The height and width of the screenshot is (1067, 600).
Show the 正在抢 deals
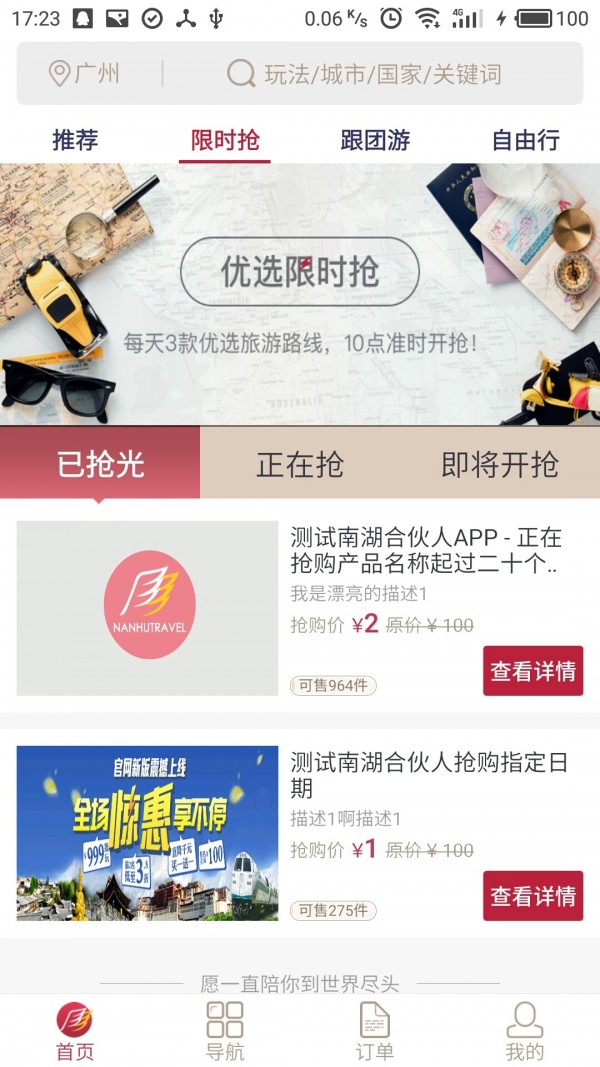tap(300, 464)
